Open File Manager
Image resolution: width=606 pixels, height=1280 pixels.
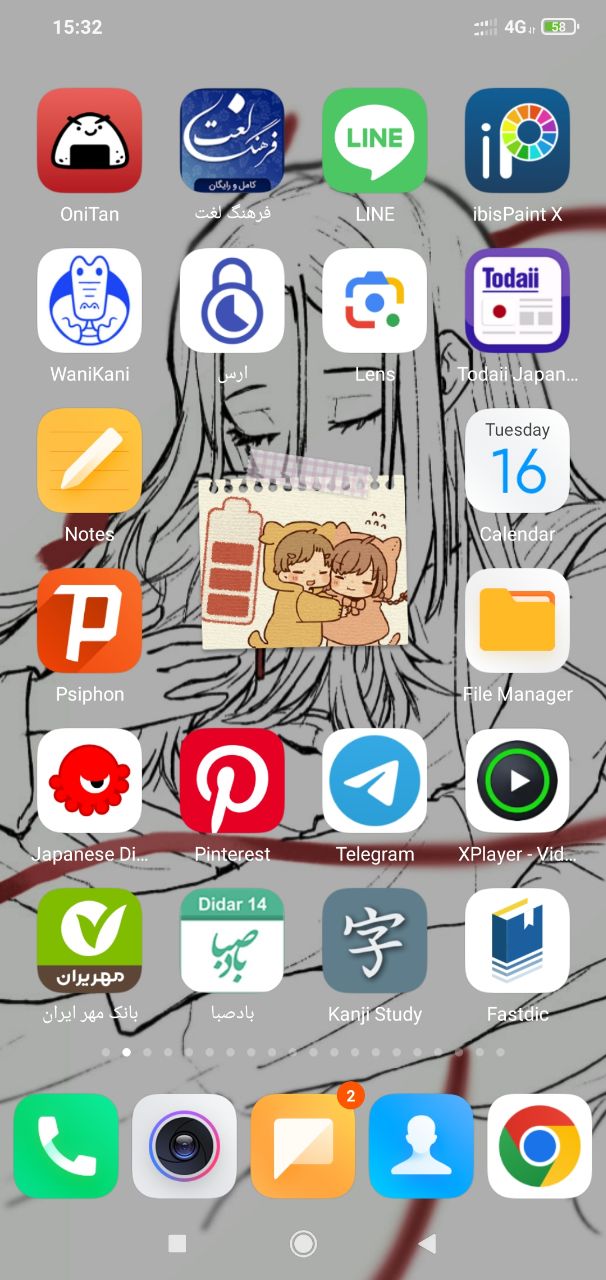point(517,620)
